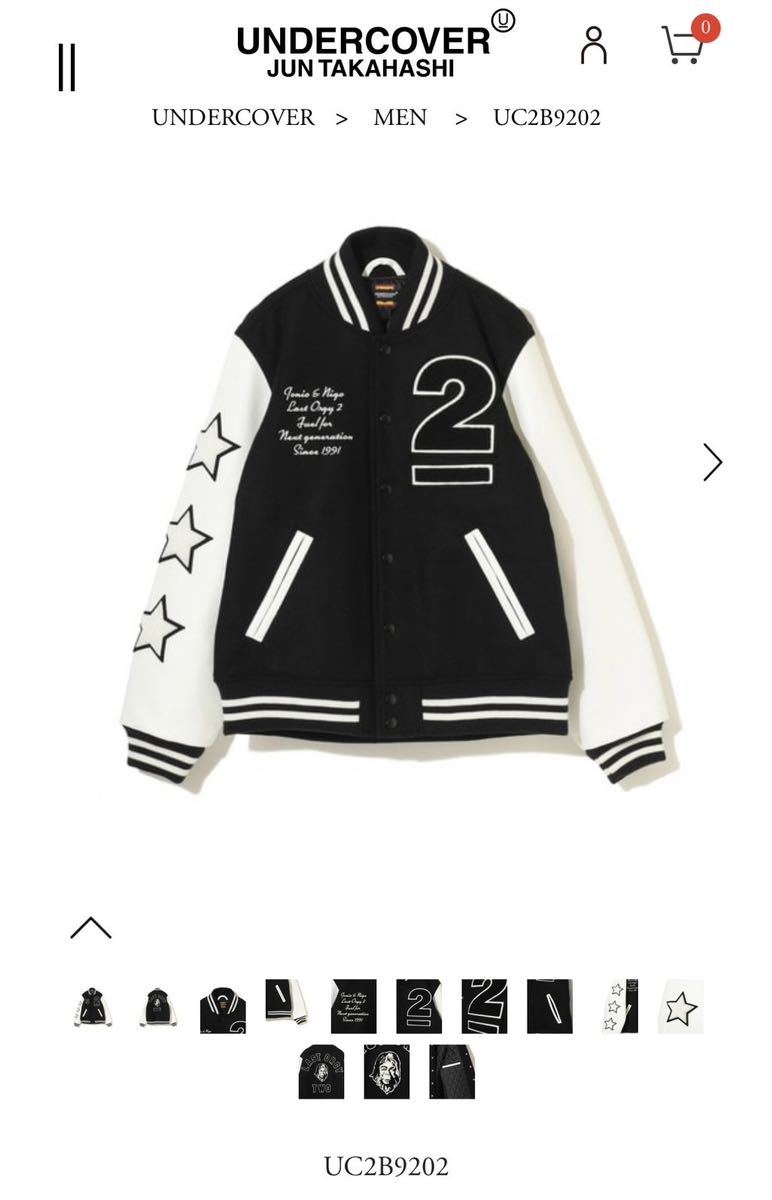Select the number 2 patch thumbnail
The image size is (772, 1200).
click(419, 1006)
